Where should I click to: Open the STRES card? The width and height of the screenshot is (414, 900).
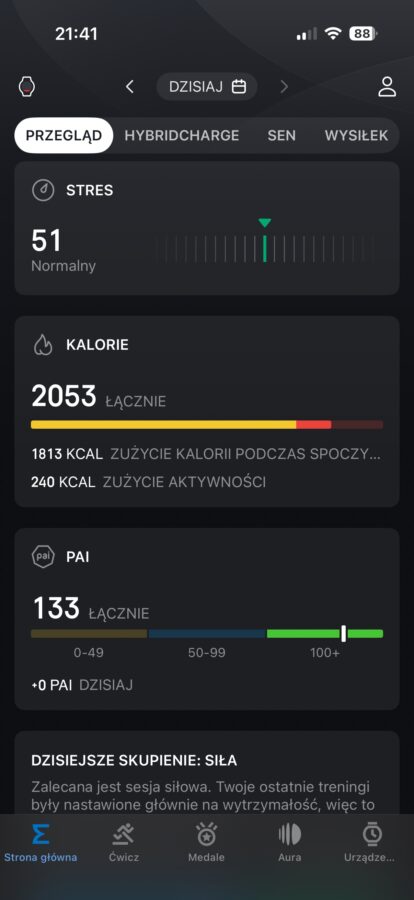click(x=207, y=228)
